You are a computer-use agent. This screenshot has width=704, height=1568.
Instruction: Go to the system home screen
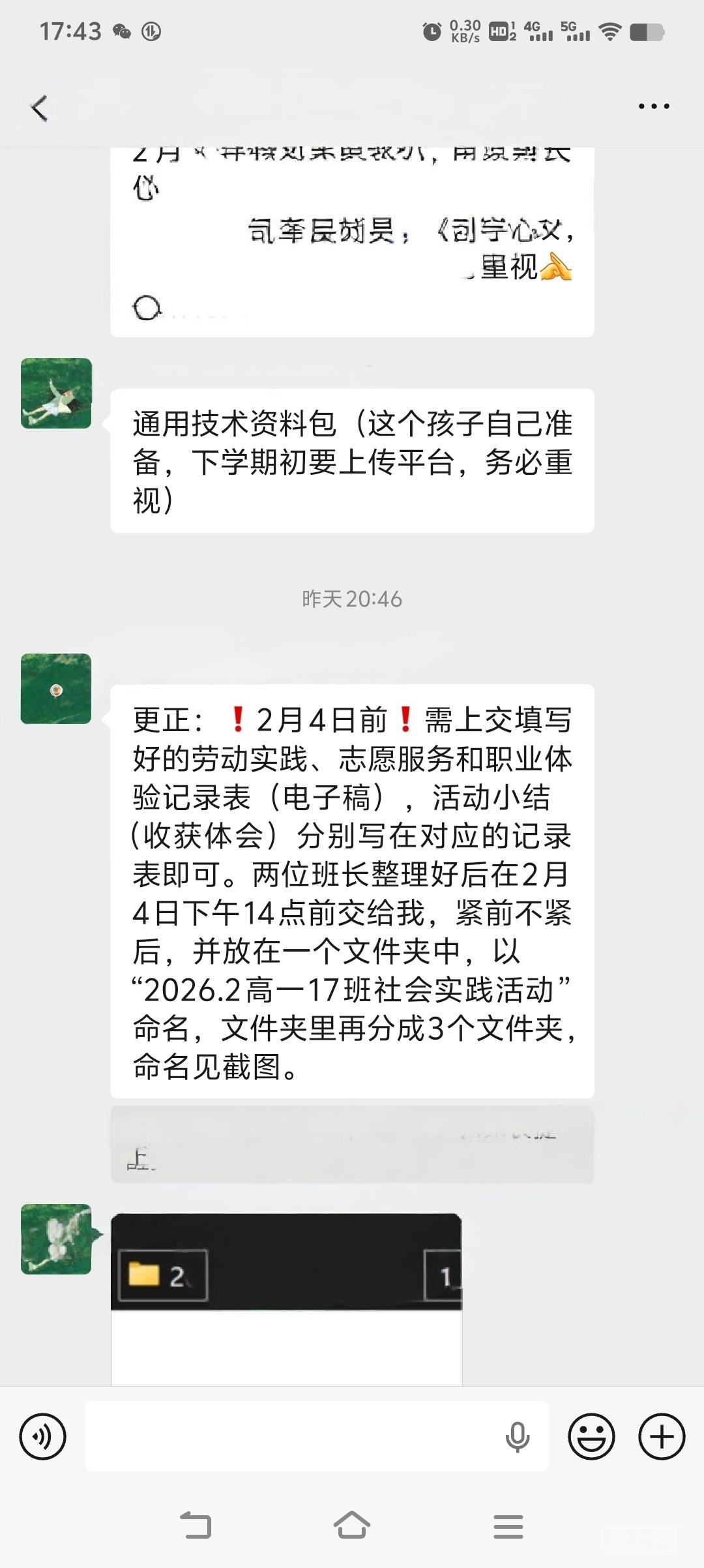352,1525
